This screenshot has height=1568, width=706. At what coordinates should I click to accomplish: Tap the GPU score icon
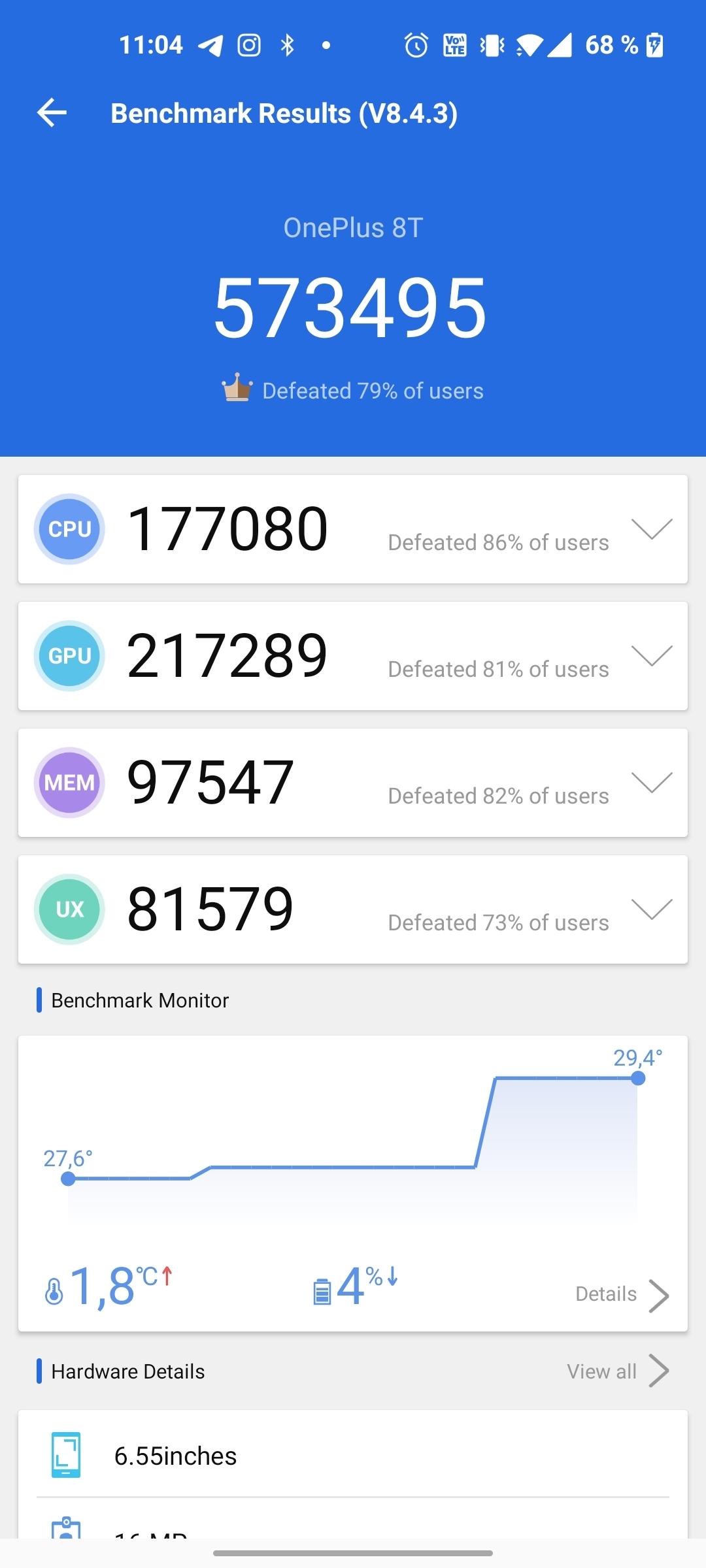coord(69,656)
